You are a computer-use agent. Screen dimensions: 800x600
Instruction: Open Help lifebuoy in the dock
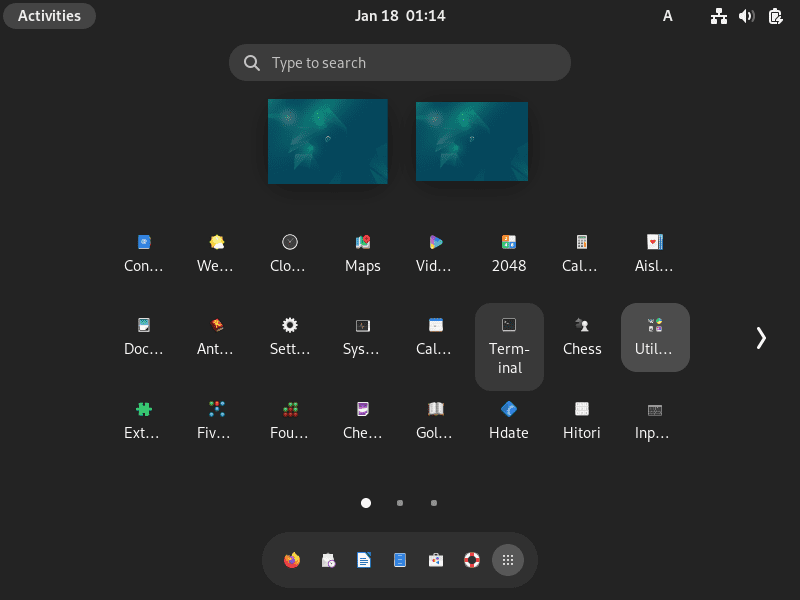point(472,560)
